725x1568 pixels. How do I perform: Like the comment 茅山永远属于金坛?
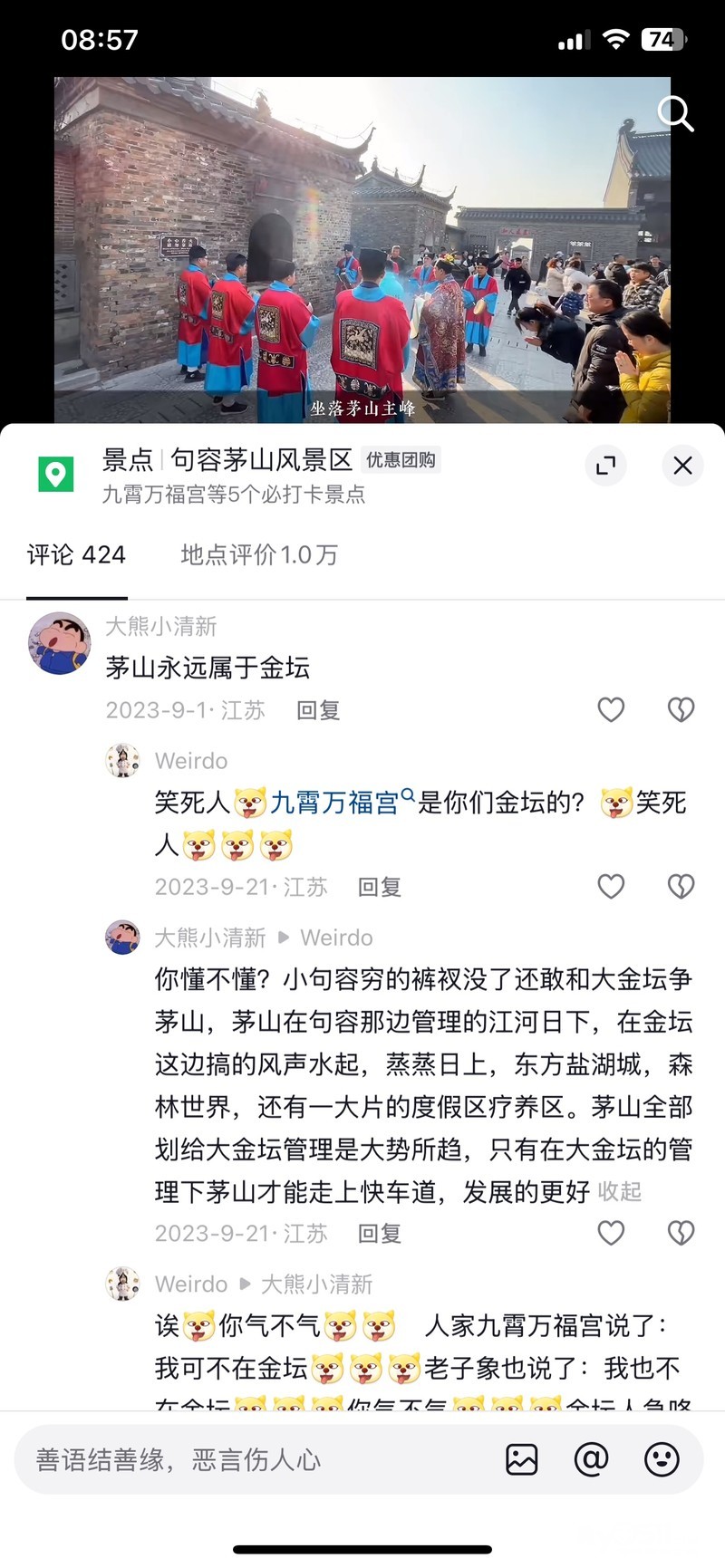(611, 710)
